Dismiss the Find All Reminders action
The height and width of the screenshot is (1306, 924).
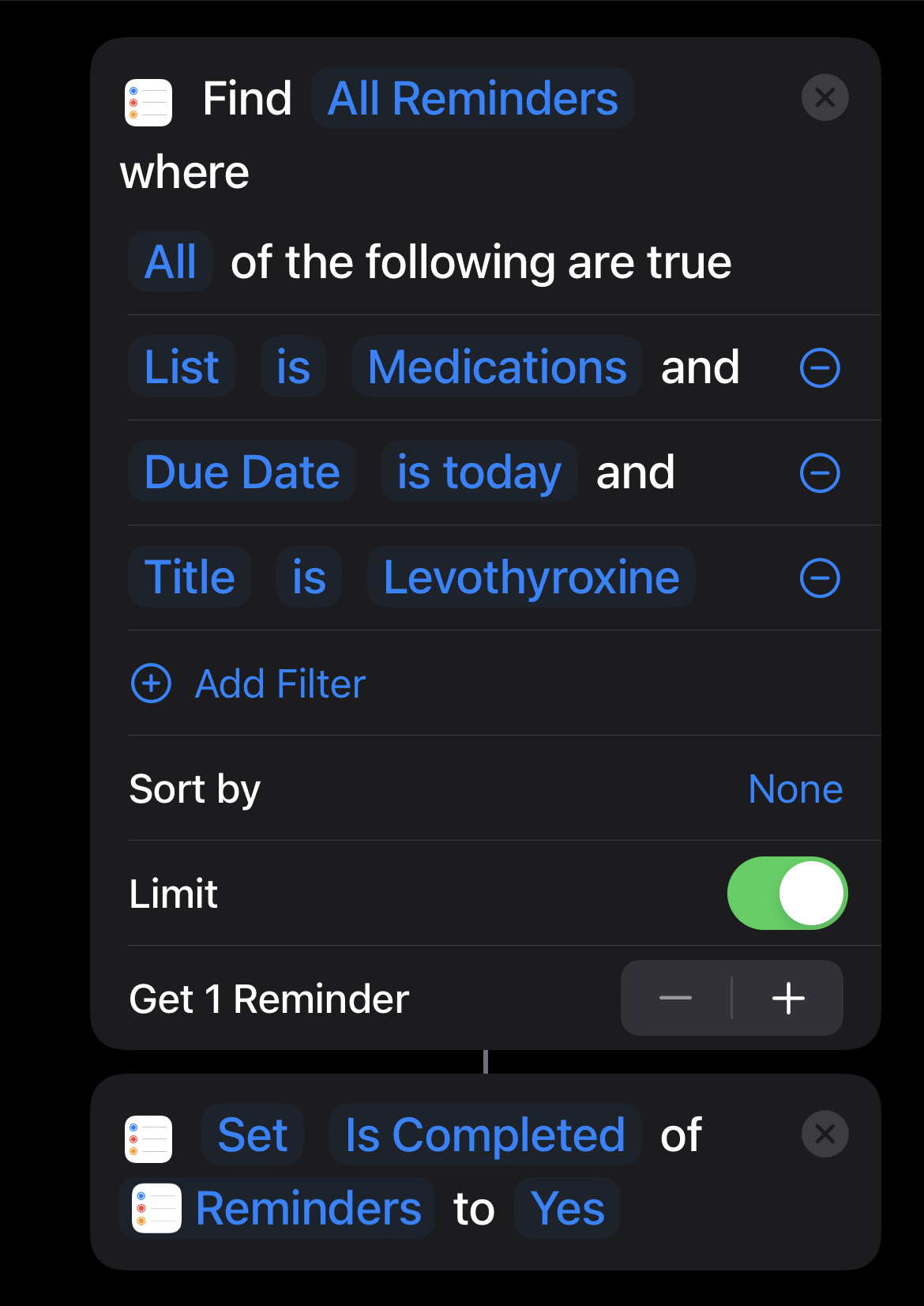[x=824, y=97]
